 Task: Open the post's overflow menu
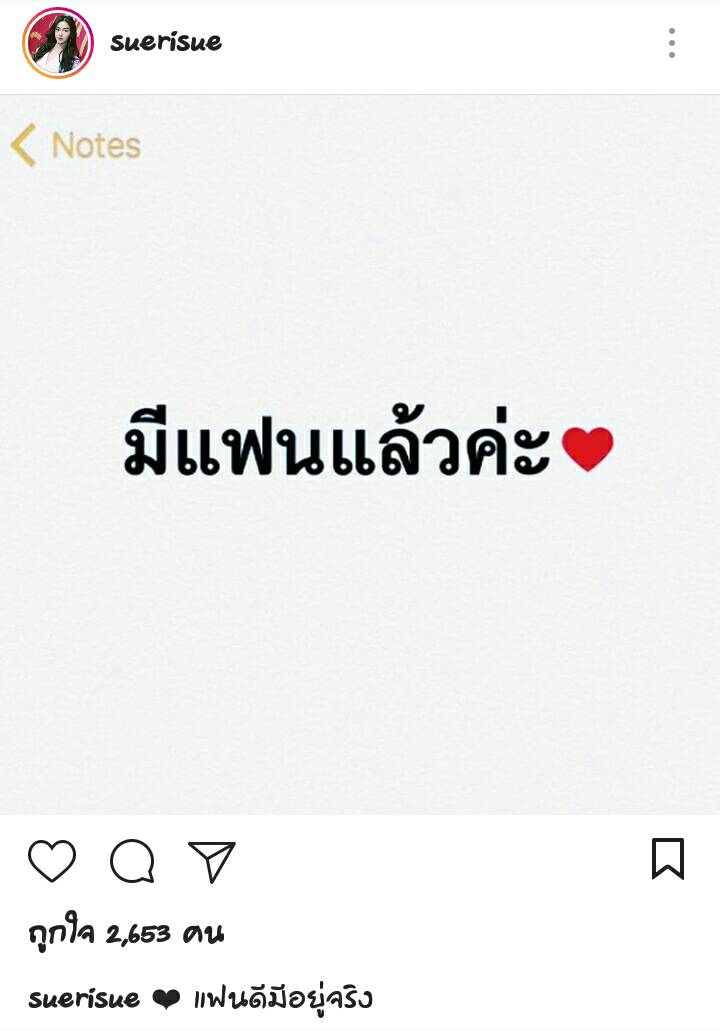coord(671,43)
